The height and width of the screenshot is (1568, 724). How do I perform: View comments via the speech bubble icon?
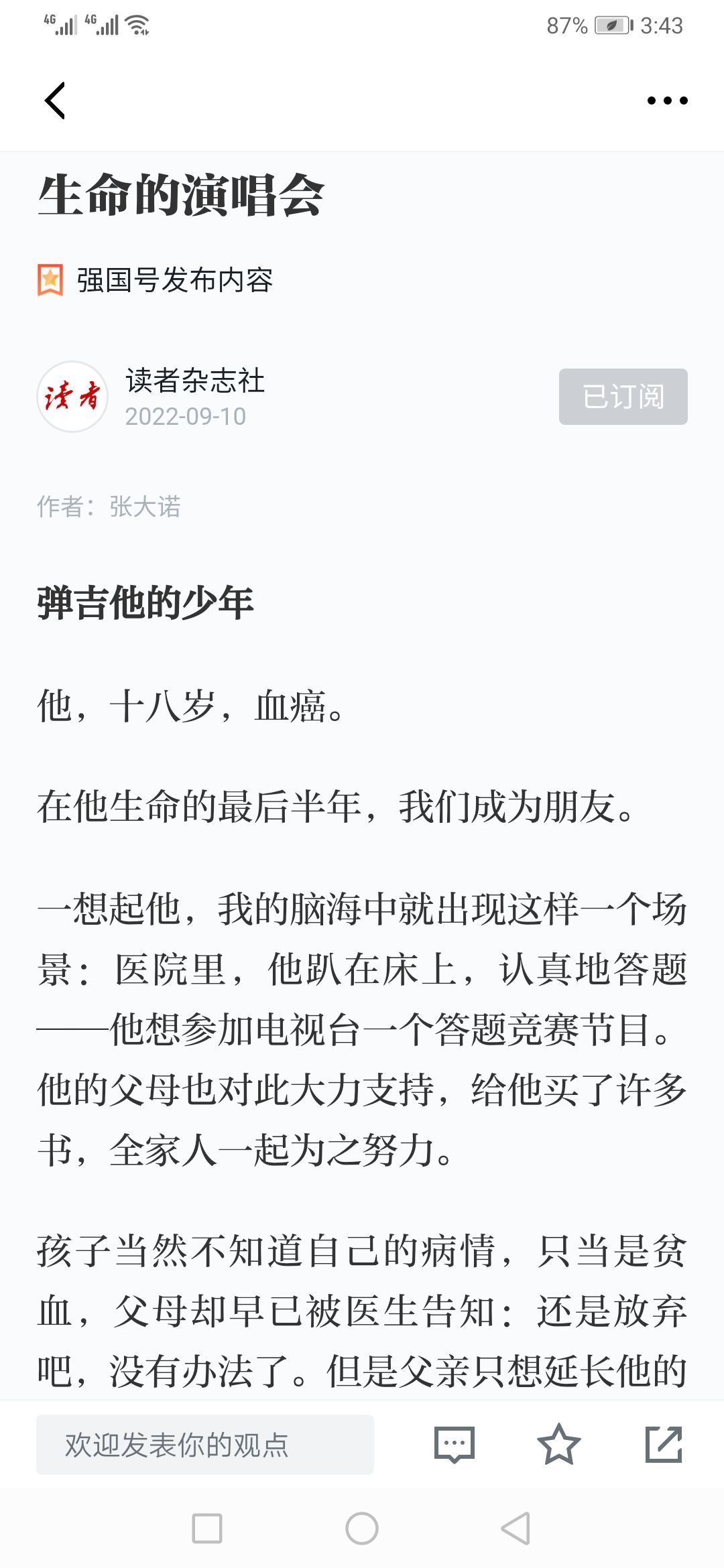455,1445
